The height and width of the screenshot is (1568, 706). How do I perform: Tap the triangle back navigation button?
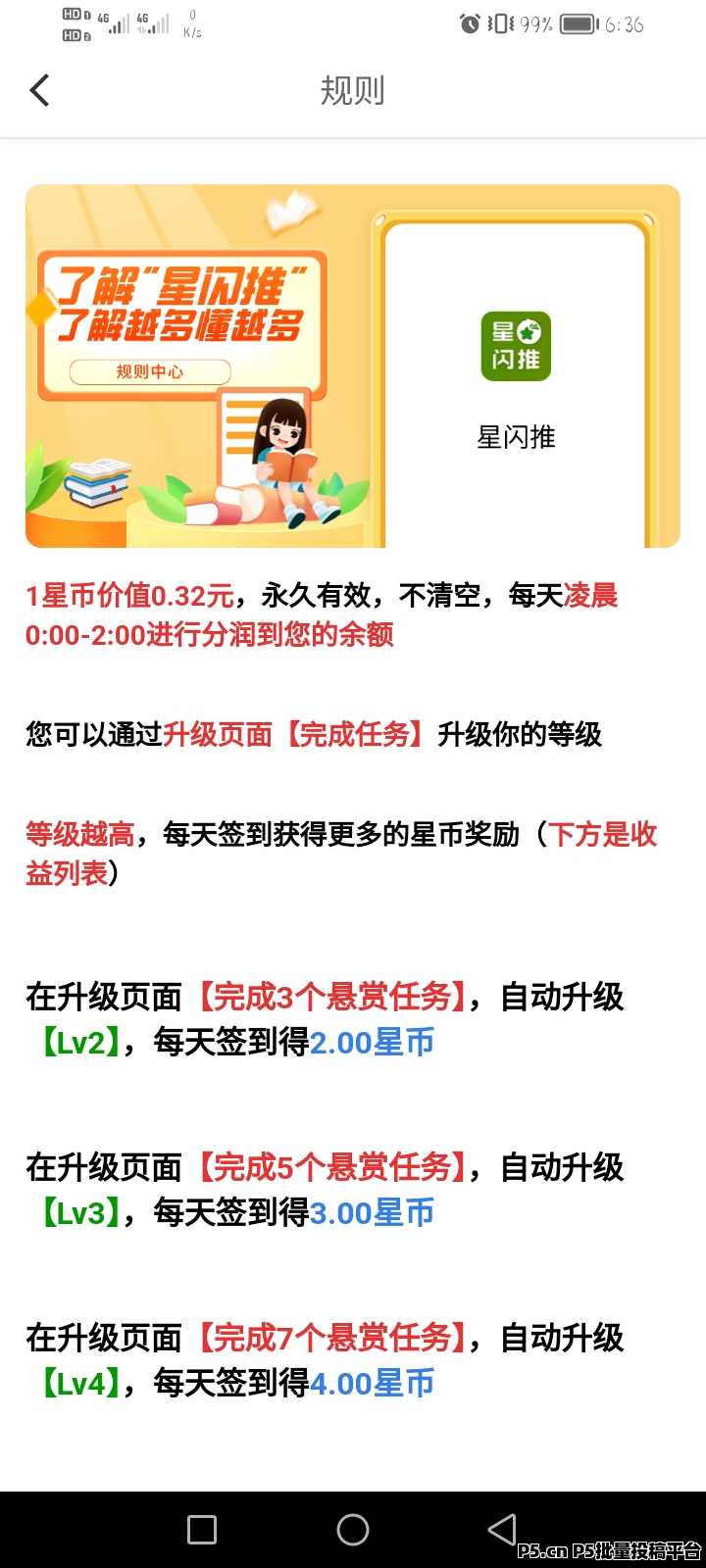coord(502,1529)
